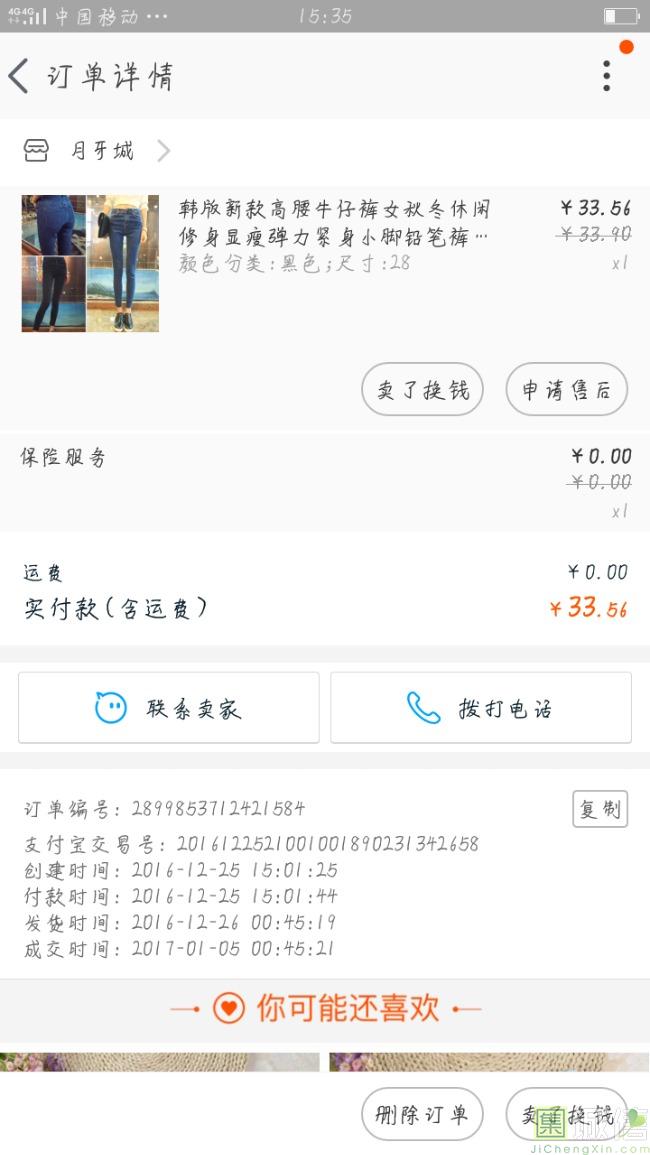Contact the seller via 联系卖家
Screen dimensions: 650x1155
pyautogui.click(x=168, y=708)
